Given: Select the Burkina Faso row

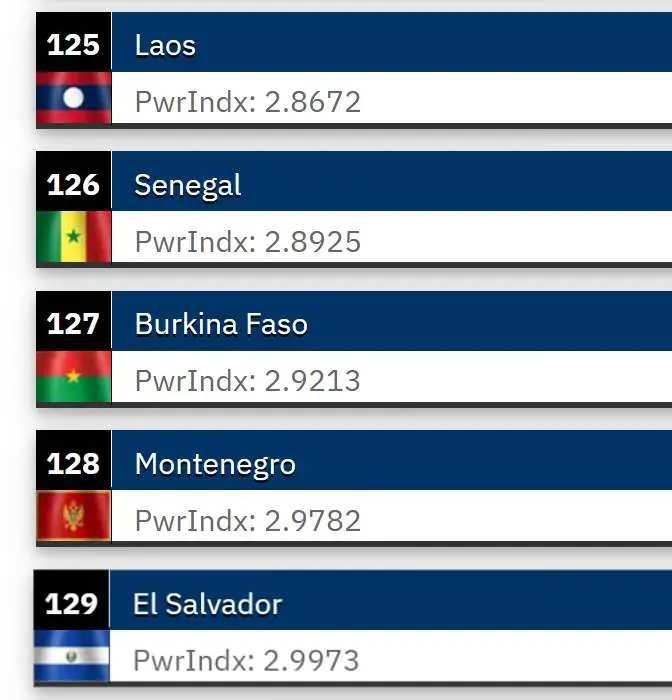Looking at the screenshot, I should tap(354, 348).
